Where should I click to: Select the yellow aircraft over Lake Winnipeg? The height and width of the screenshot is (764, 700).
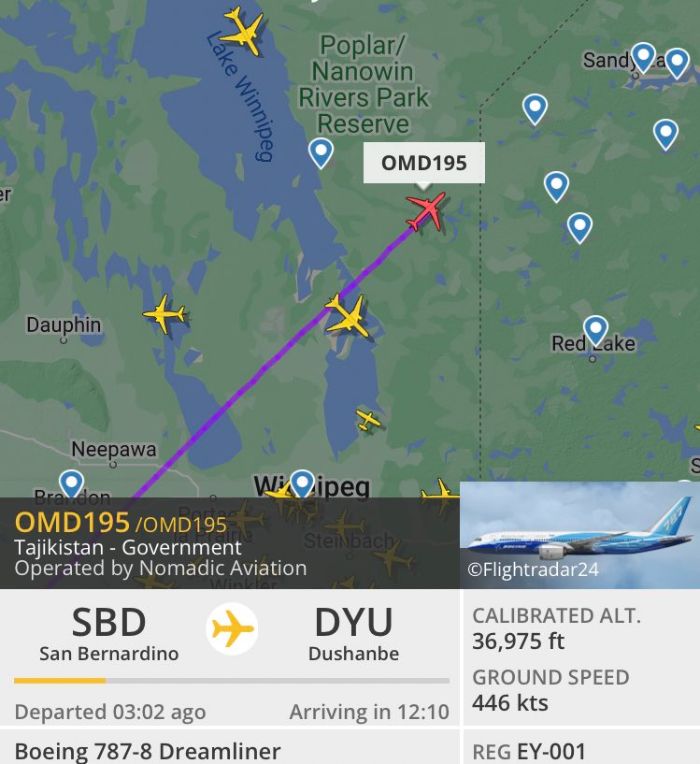click(x=243, y=31)
